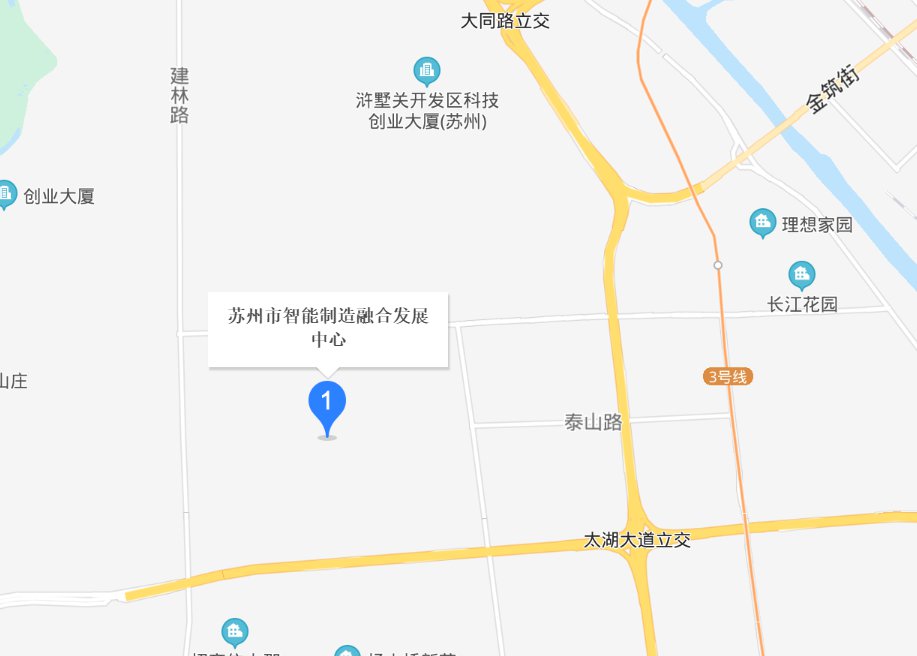
Task: Tap the 创业大厦 place icon
Action: click(6, 194)
